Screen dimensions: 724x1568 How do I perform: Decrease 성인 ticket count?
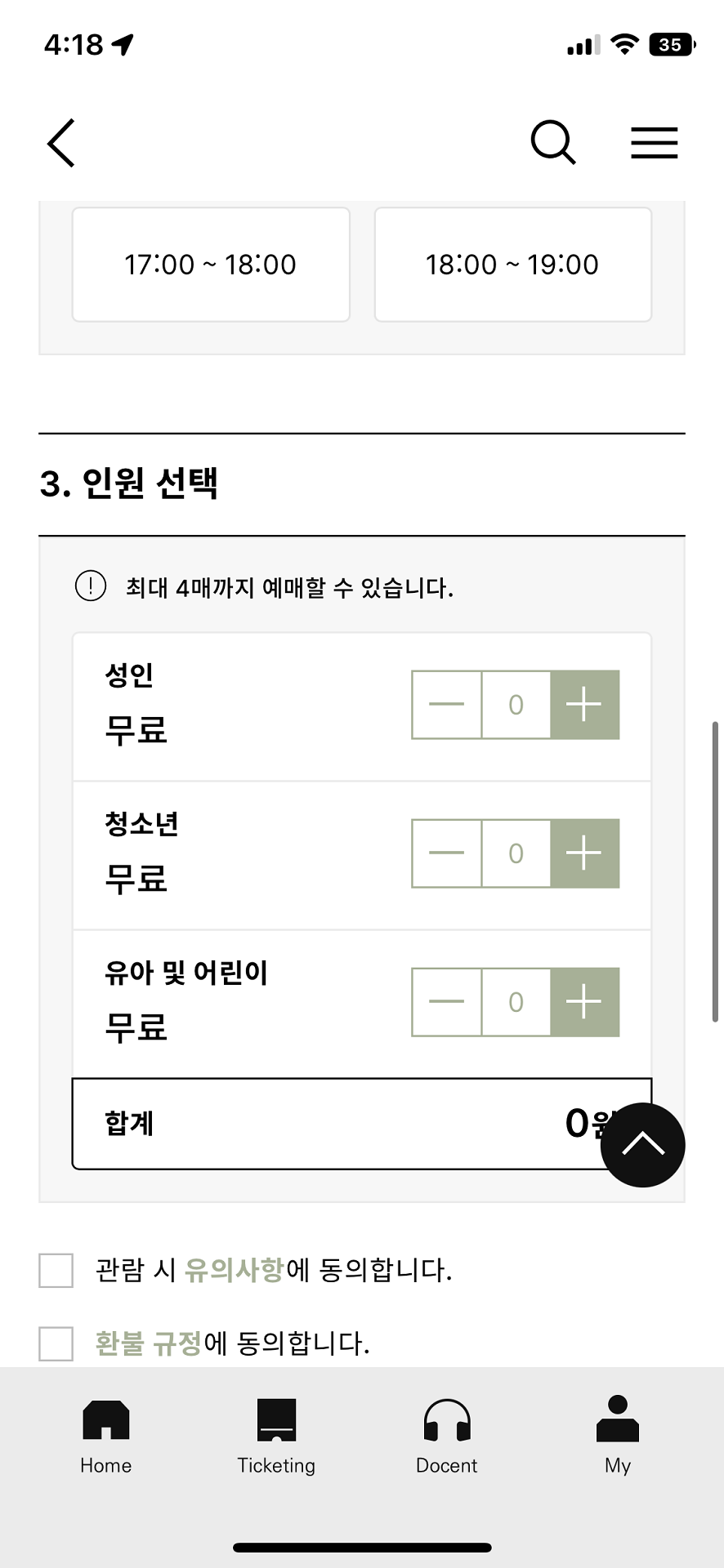tap(446, 705)
